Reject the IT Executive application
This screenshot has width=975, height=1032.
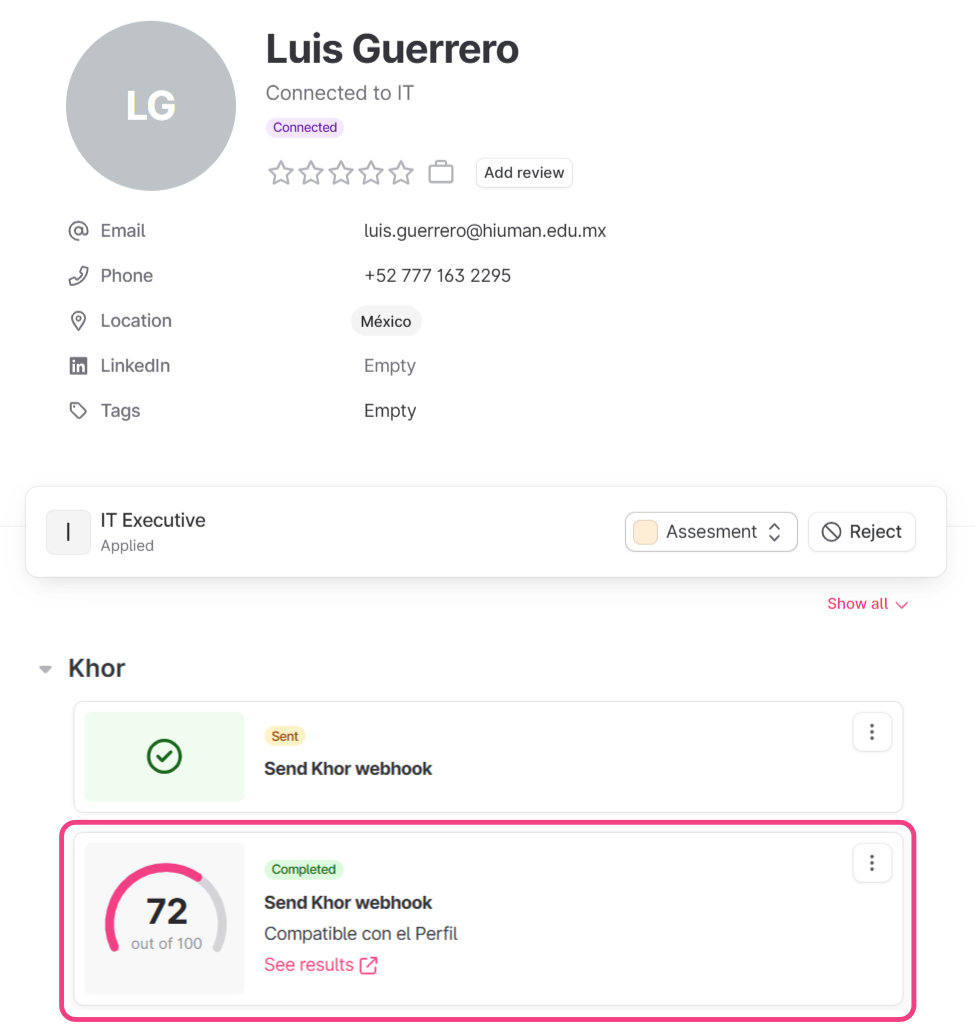[x=861, y=532]
